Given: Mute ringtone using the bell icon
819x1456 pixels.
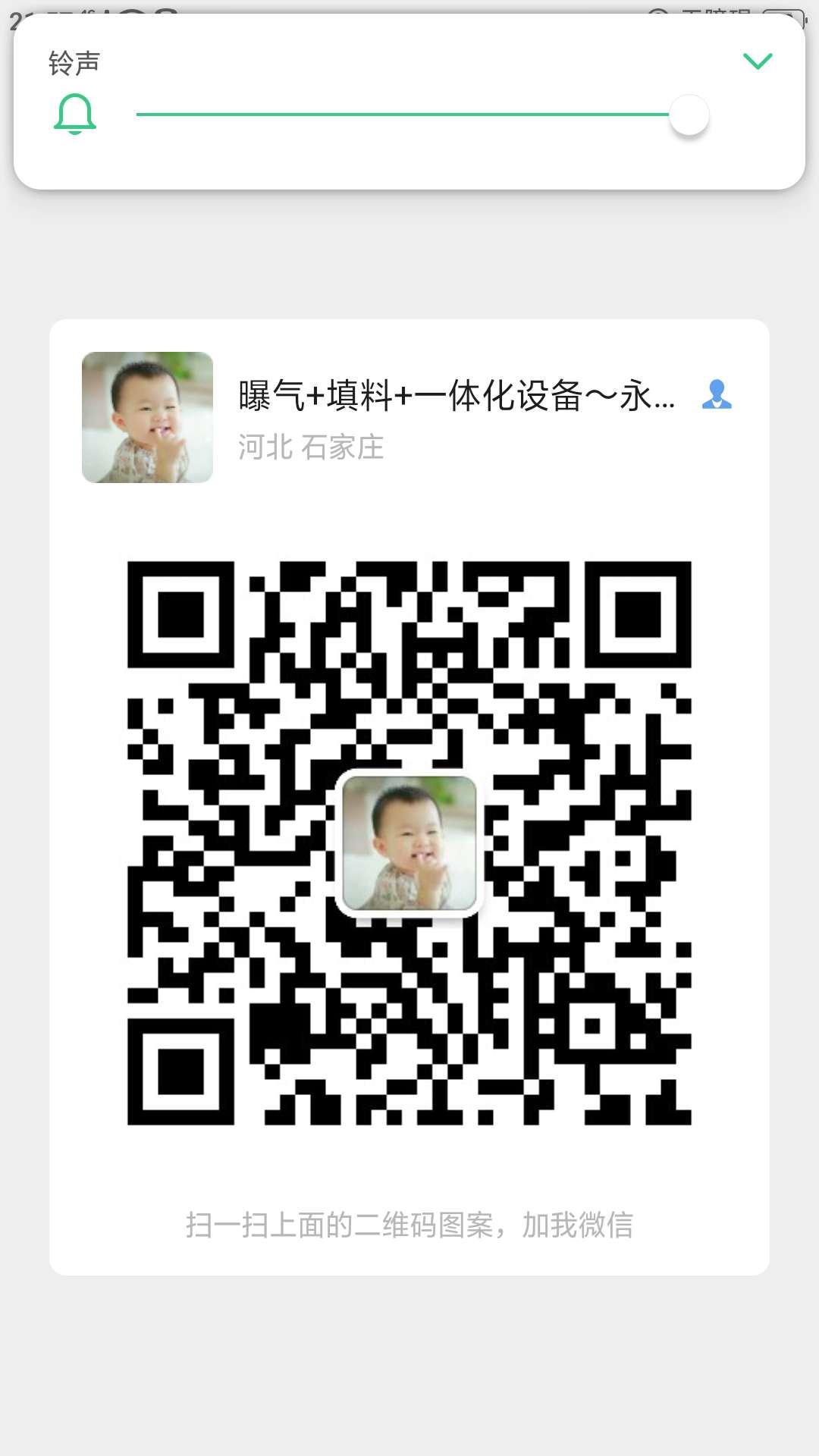Looking at the screenshot, I should (74, 115).
